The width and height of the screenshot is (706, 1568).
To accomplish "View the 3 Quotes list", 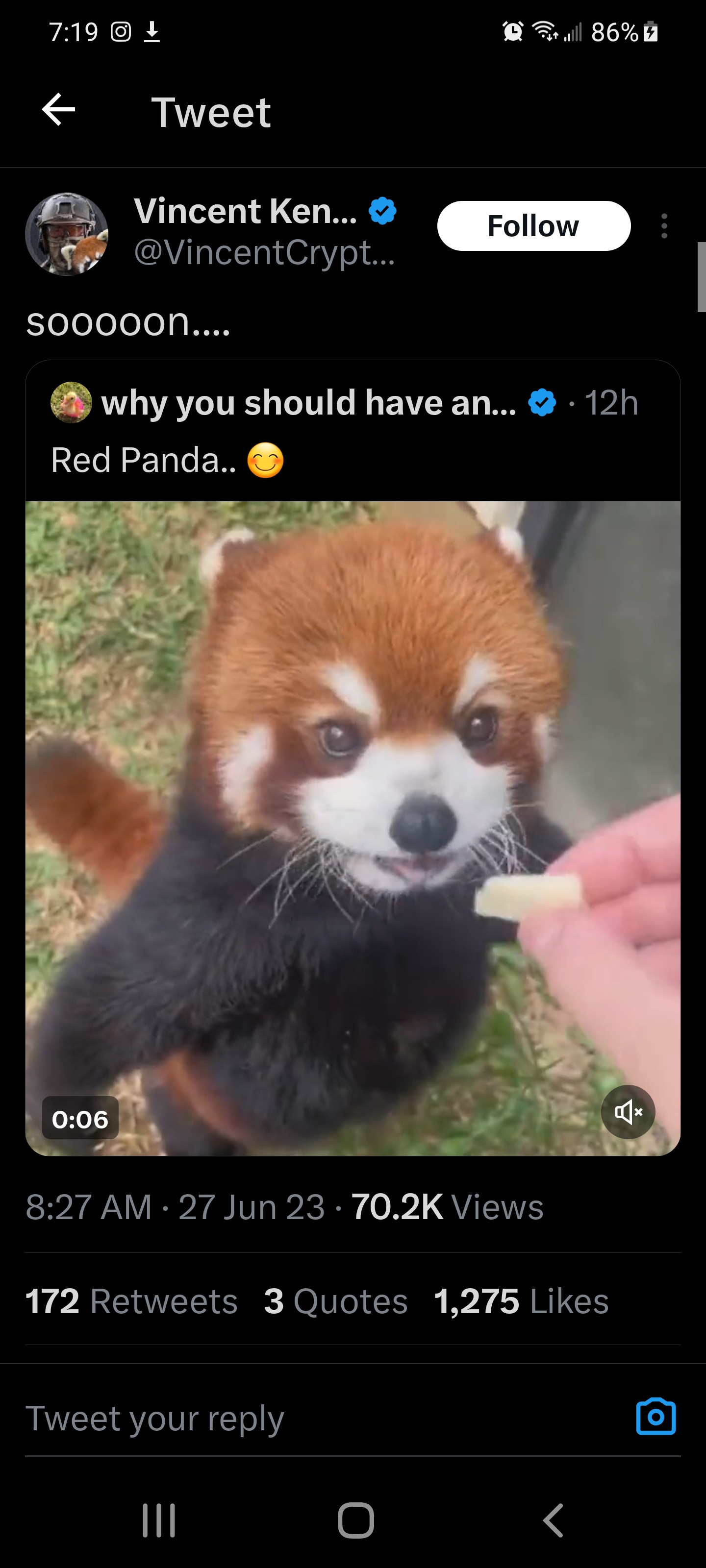I will [x=336, y=1301].
